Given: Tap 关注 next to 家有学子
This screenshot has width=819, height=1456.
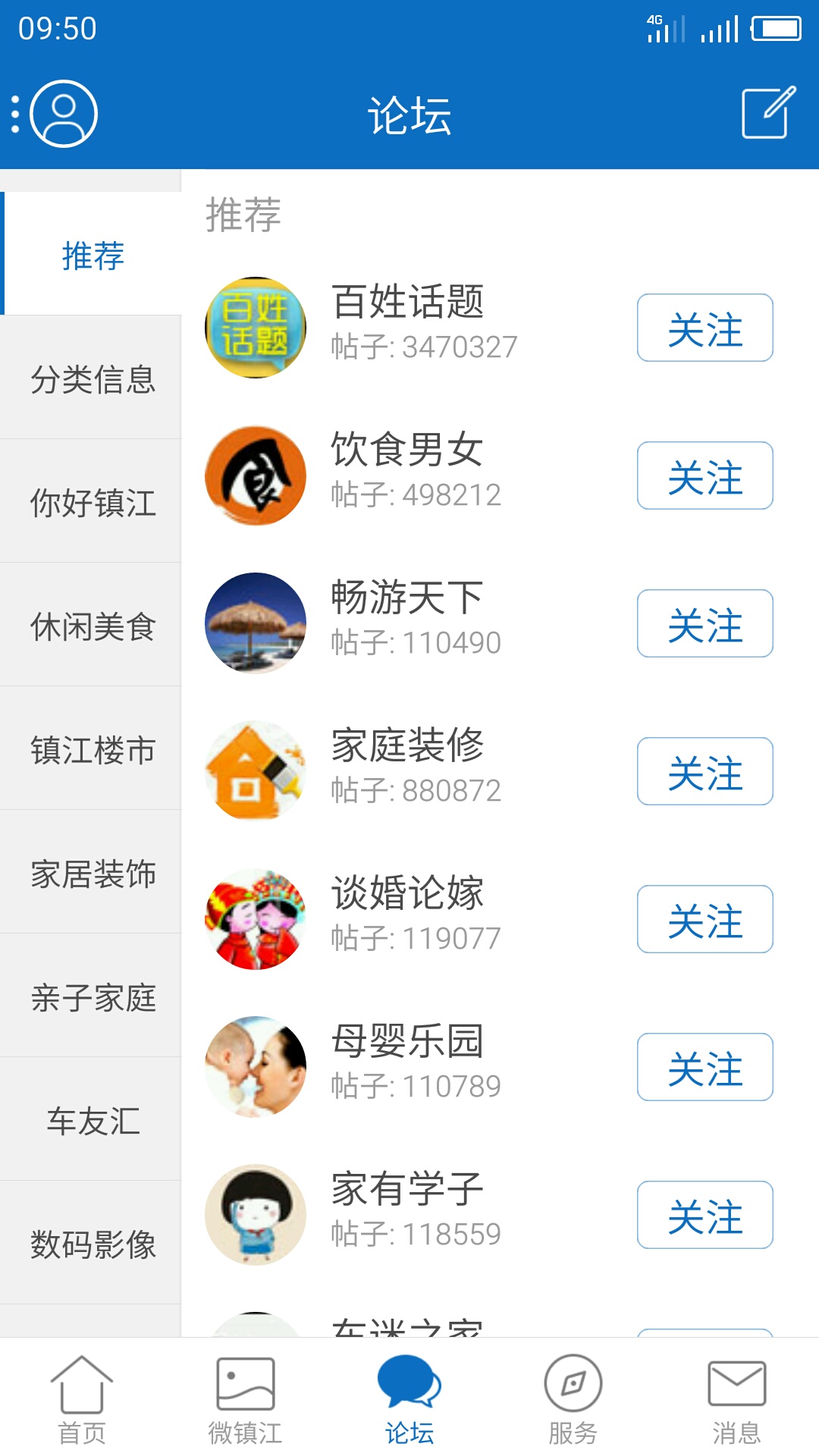Looking at the screenshot, I should pos(704,1216).
